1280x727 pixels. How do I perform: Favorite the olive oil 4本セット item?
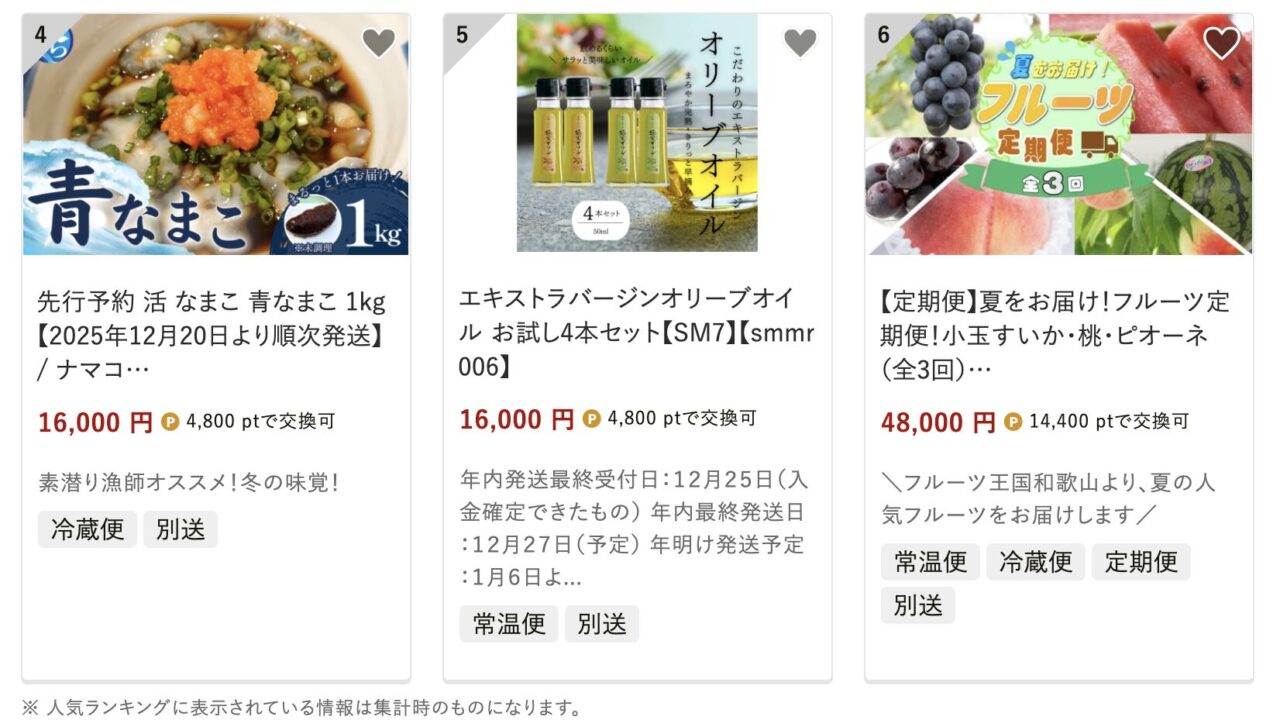point(800,43)
